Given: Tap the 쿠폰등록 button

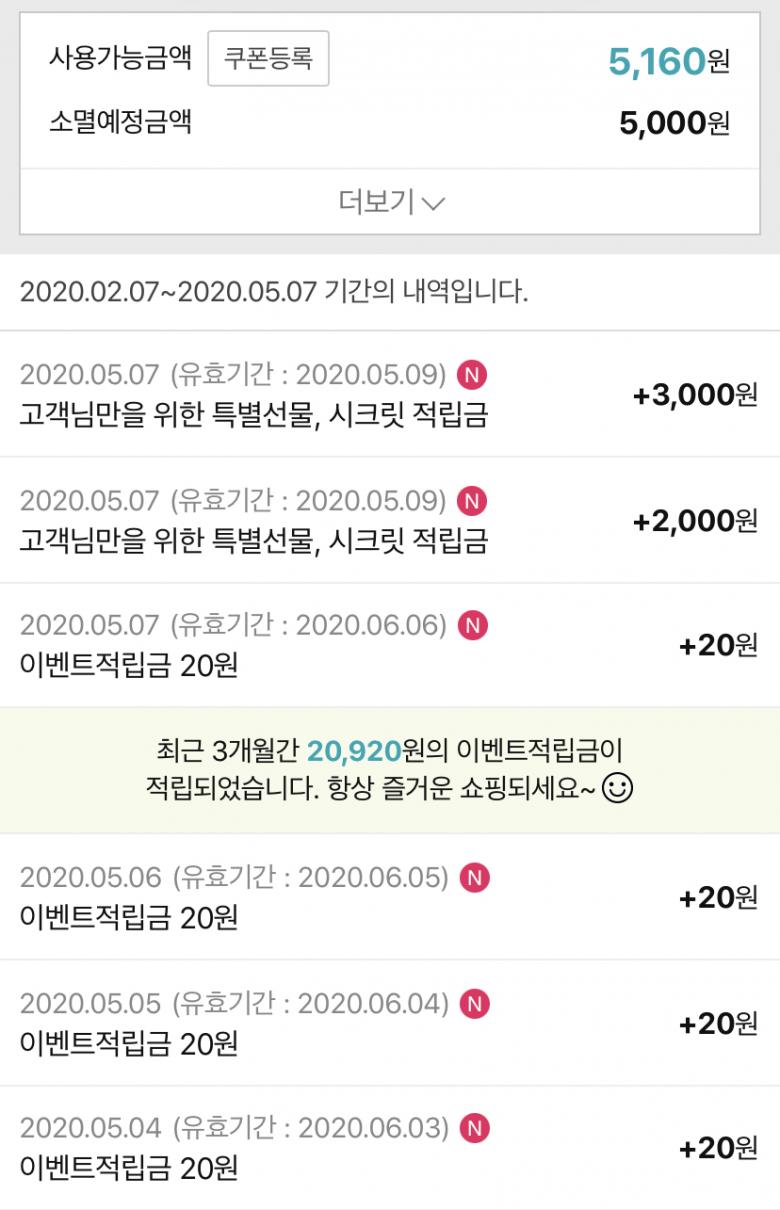Looking at the screenshot, I should pos(268,58).
